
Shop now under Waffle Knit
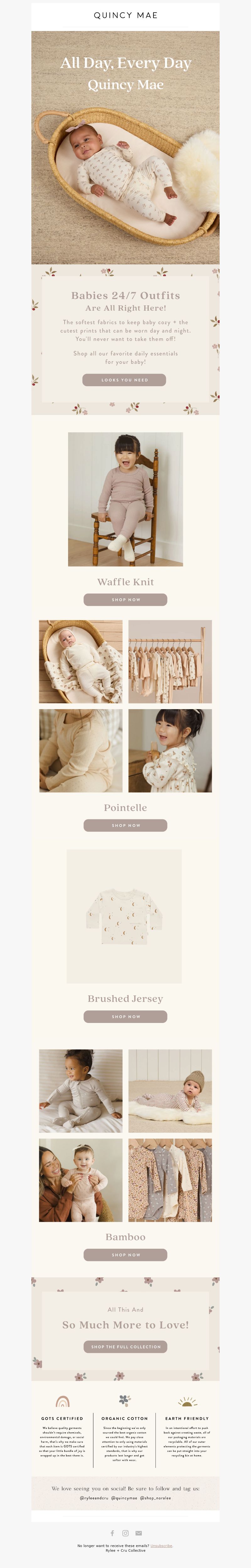[x=125, y=599]
